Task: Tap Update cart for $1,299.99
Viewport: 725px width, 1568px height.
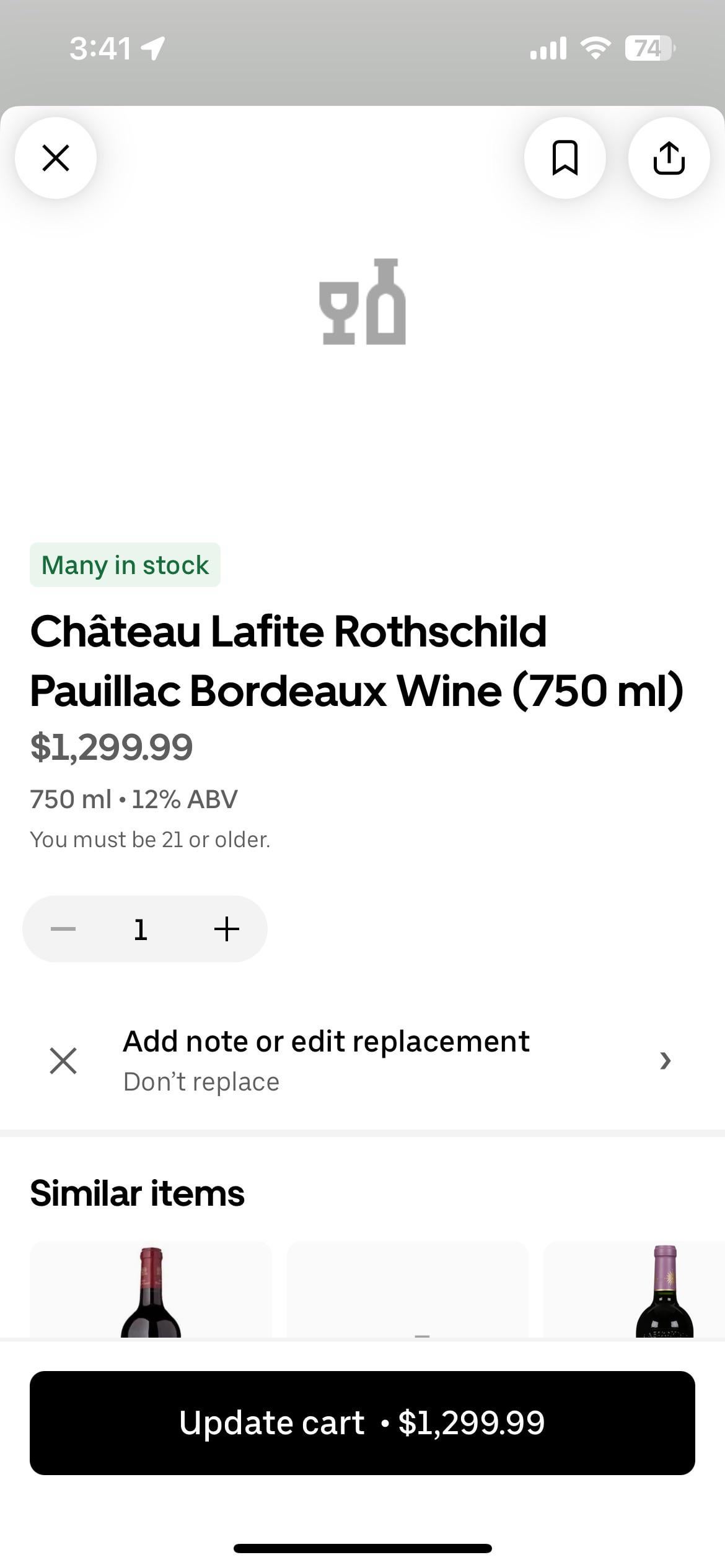Action: 362,1422
